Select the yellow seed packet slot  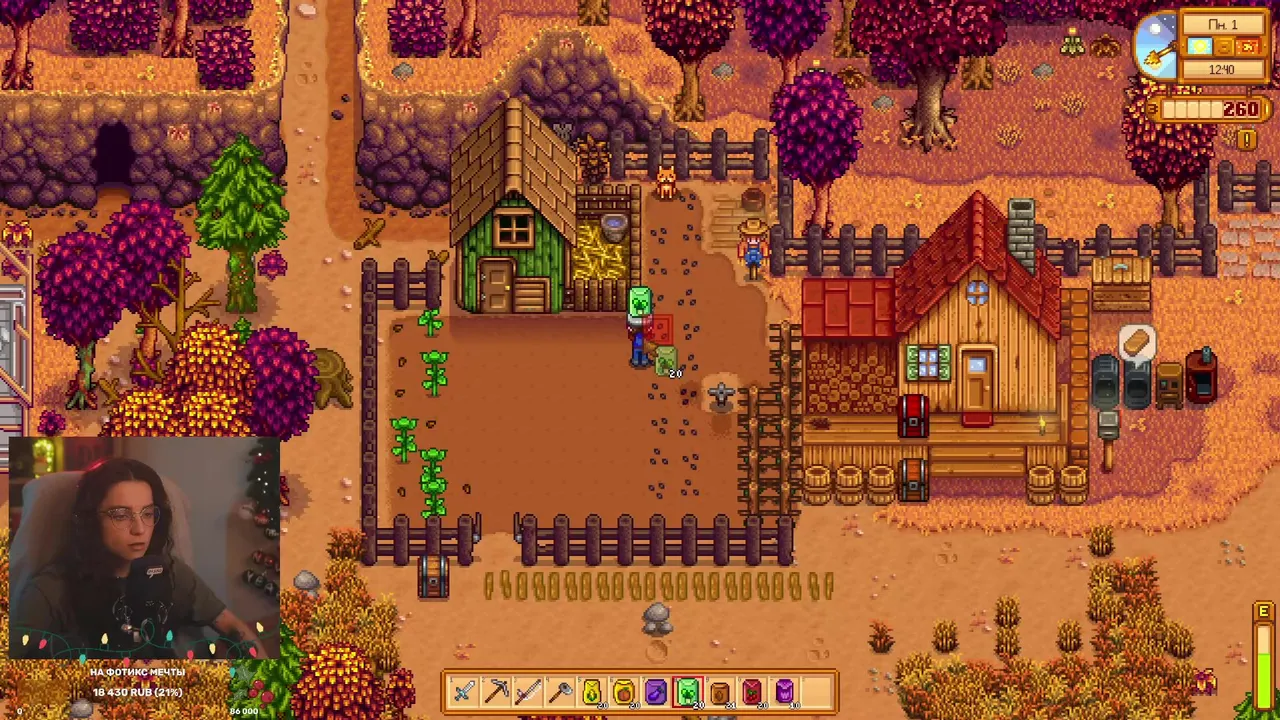point(592,691)
